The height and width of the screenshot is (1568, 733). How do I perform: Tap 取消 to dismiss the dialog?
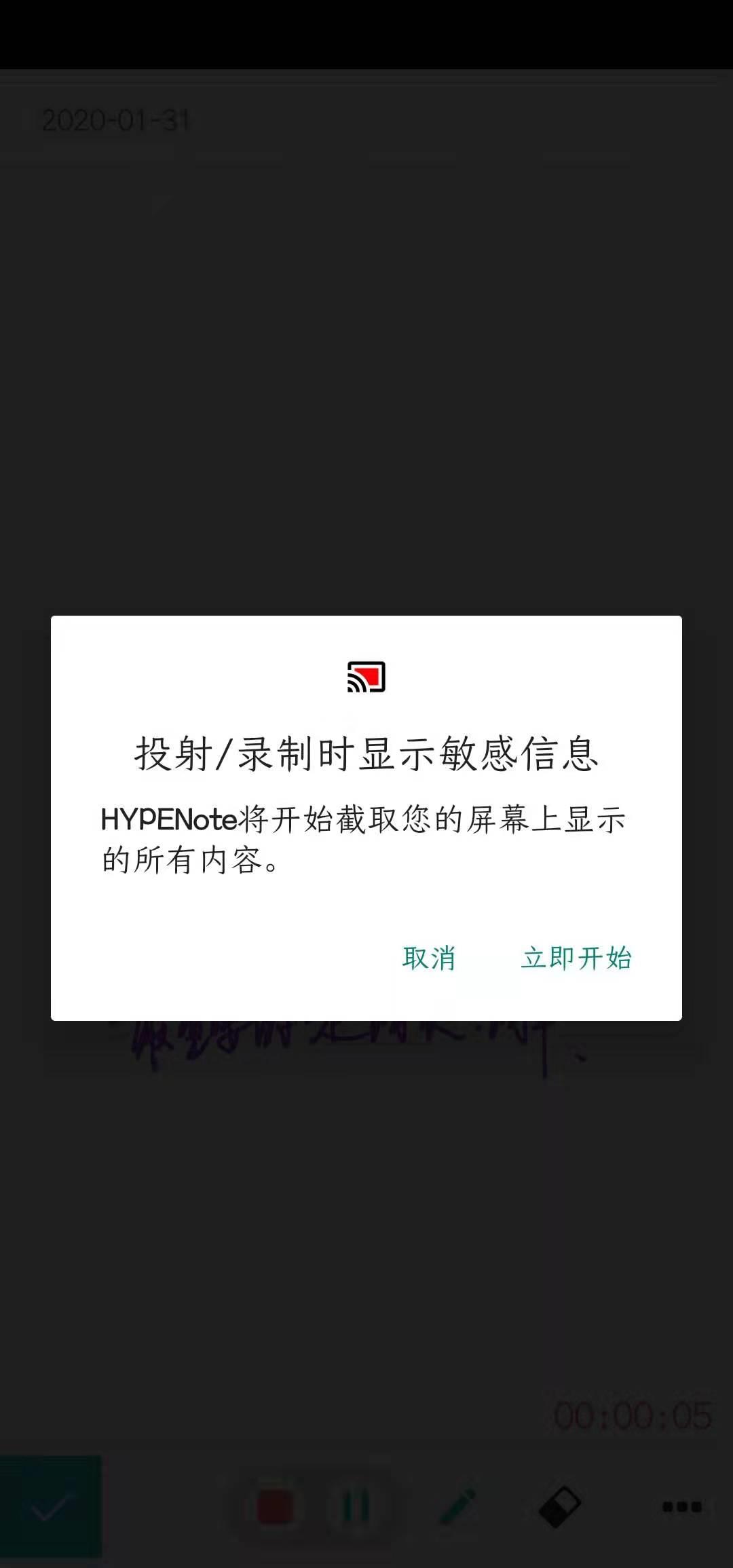point(430,959)
